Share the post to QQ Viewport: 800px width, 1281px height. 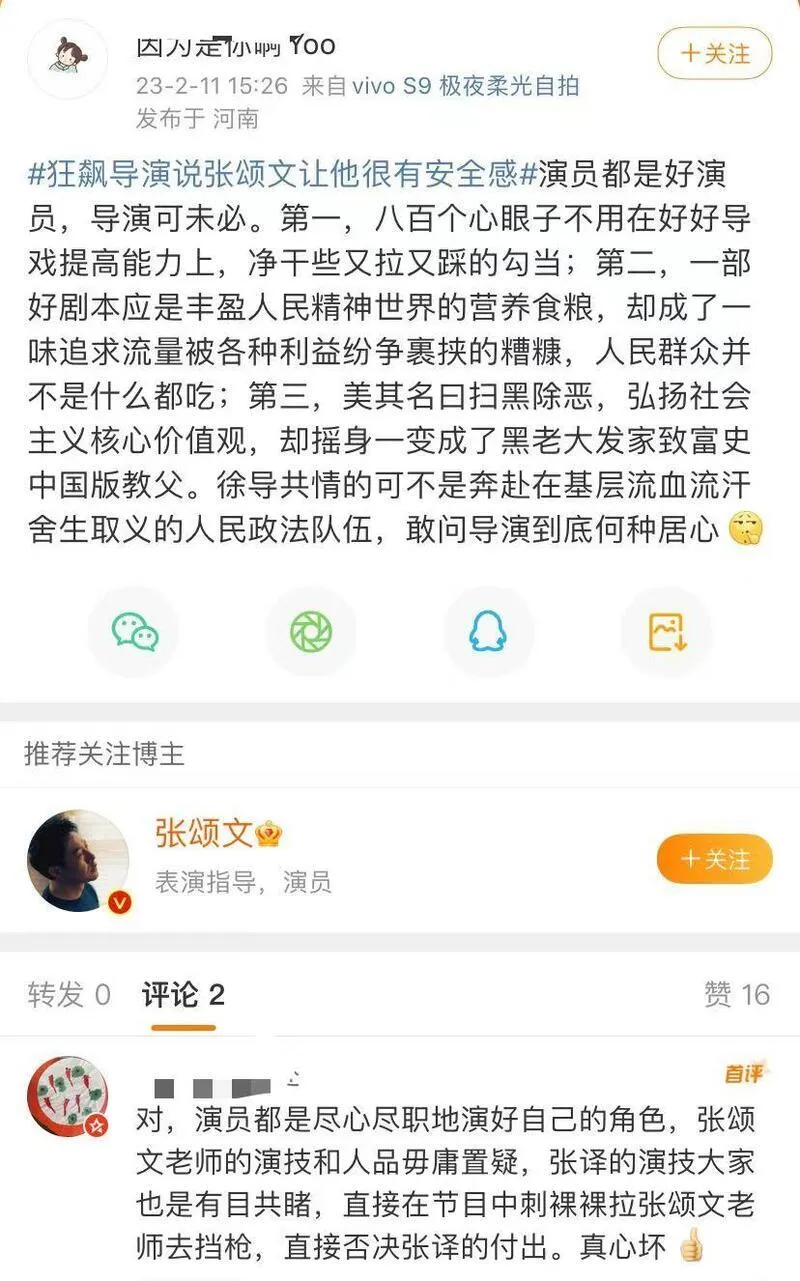click(x=488, y=632)
